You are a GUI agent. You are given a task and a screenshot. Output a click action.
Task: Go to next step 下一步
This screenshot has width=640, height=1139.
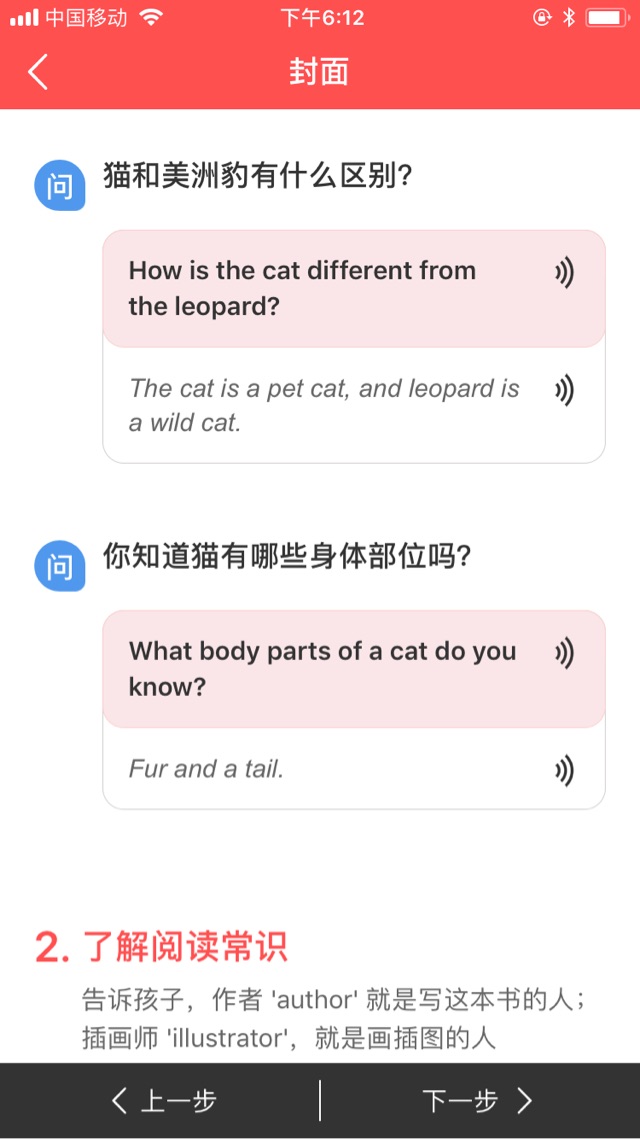[478, 1101]
